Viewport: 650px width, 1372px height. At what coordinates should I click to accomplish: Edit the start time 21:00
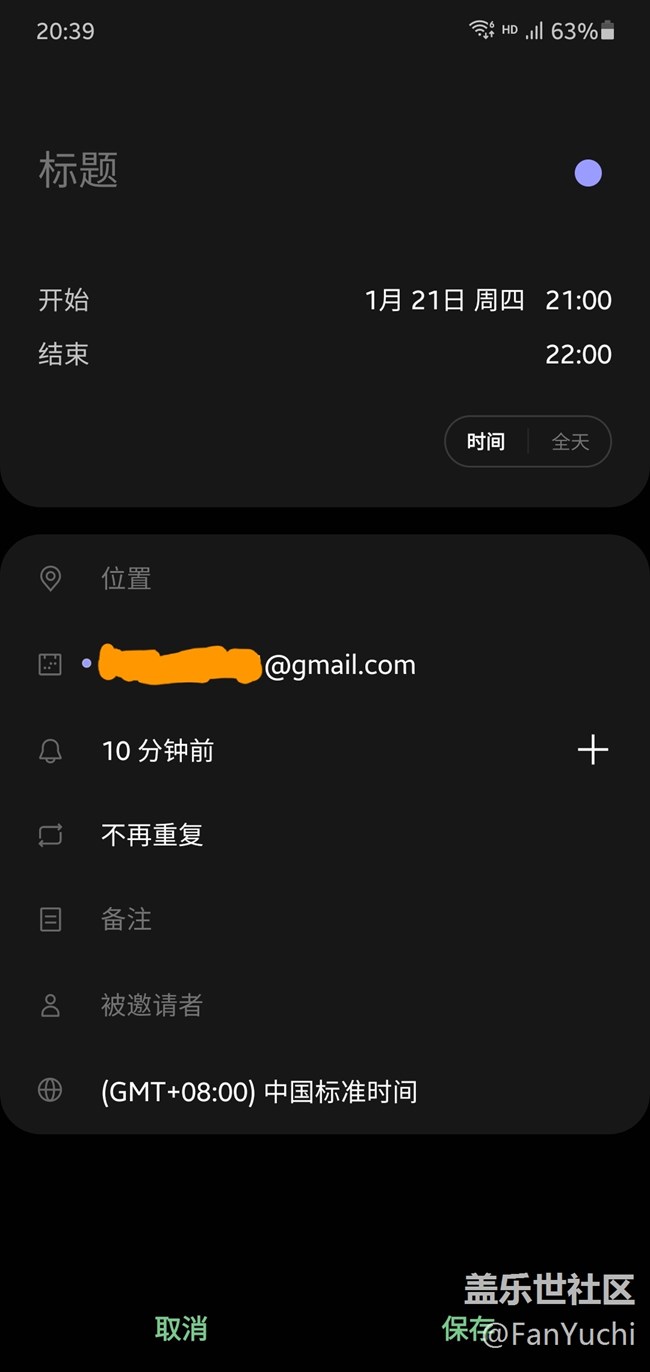[x=578, y=300]
